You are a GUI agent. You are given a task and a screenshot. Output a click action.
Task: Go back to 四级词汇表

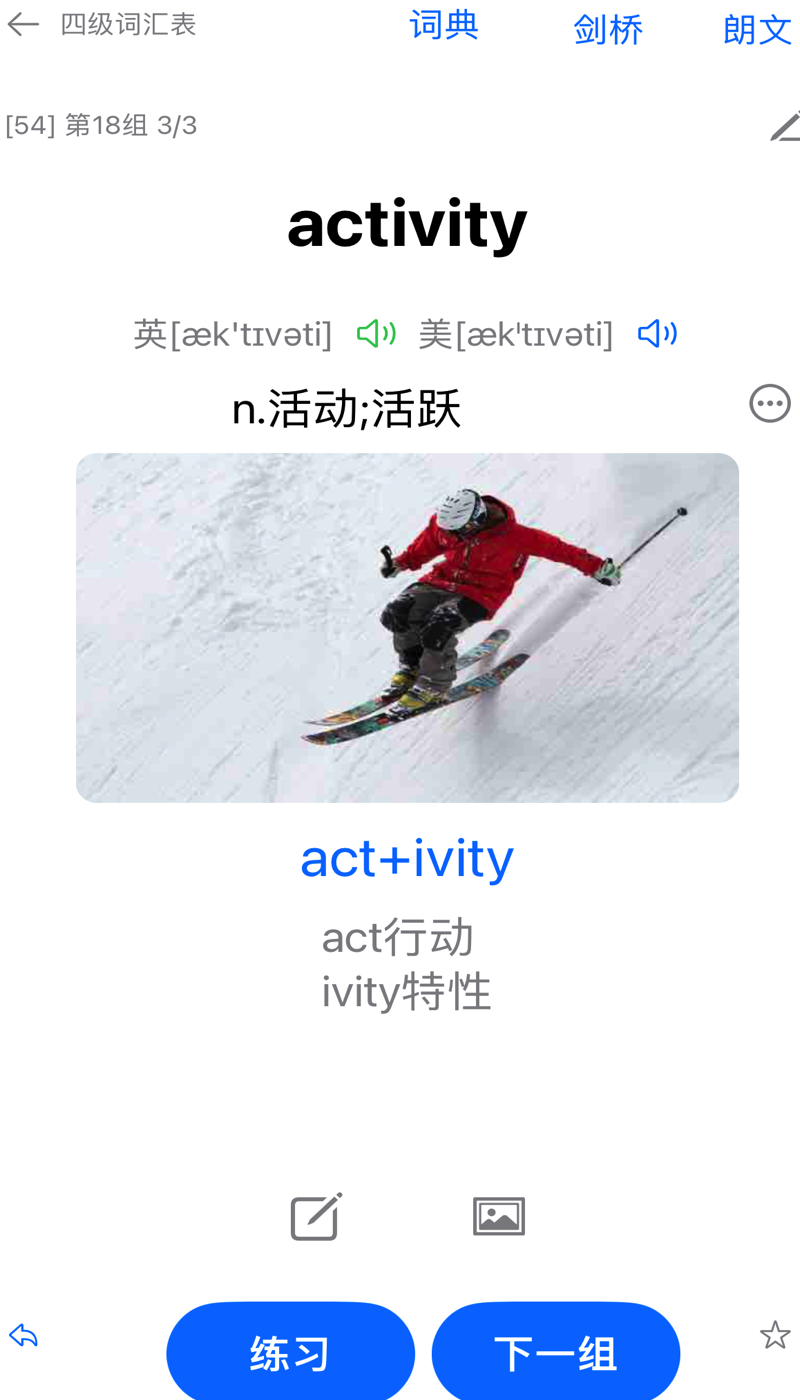(x=24, y=25)
